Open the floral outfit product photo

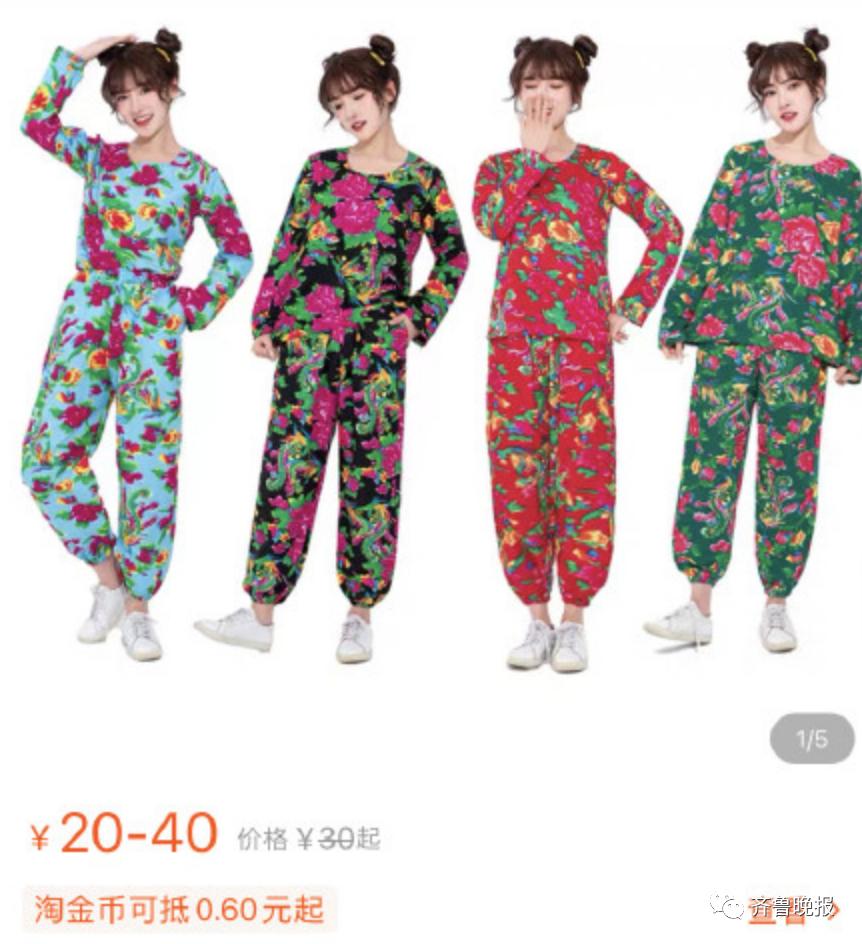(431, 350)
